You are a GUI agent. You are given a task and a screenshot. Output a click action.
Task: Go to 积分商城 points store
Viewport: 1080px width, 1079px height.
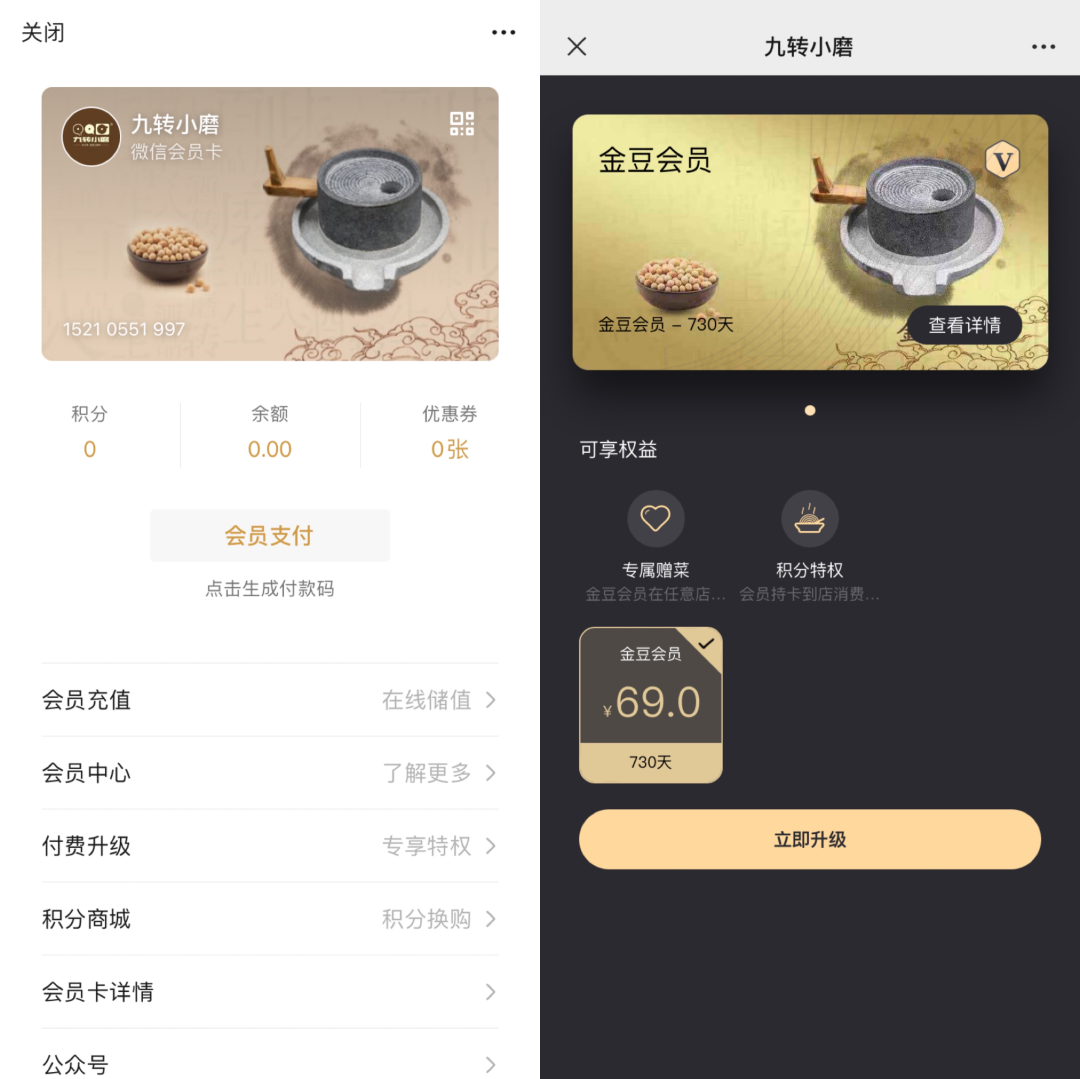[x=269, y=919]
